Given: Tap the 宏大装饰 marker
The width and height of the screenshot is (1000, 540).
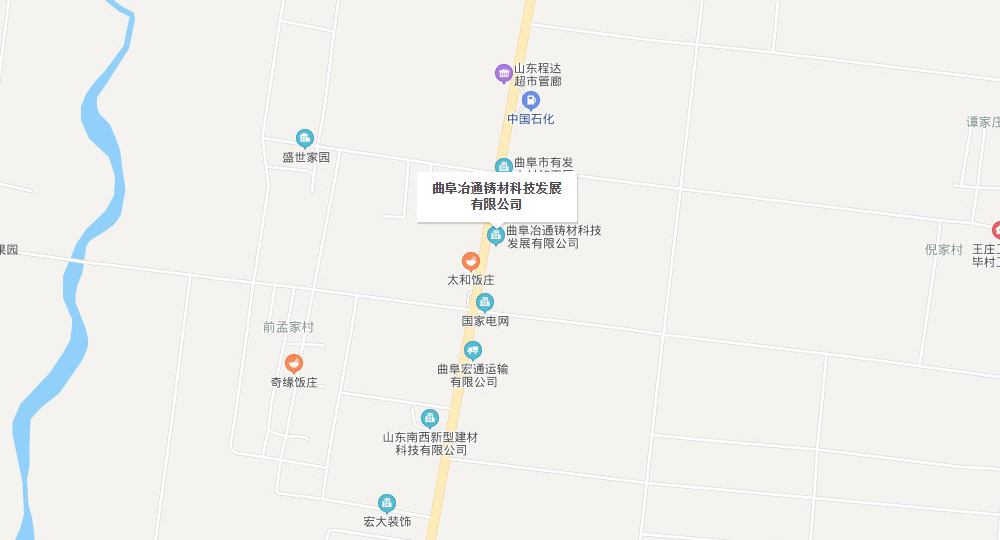Looking at the screenshot, I should (387, 503).
